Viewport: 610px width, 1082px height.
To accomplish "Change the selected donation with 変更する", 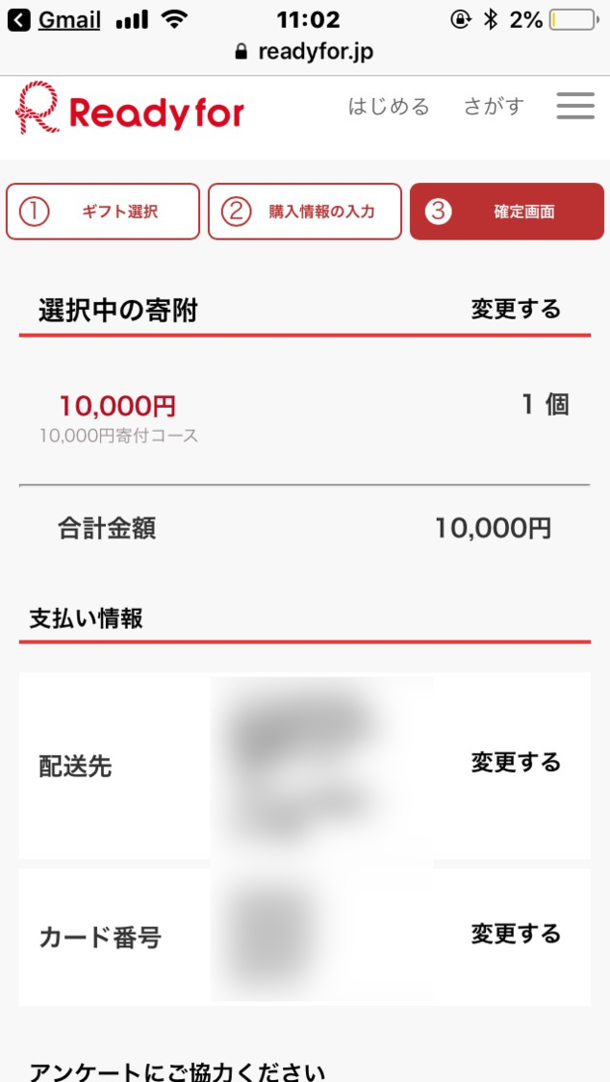I will pyautogui.click(x=516, y=309).
